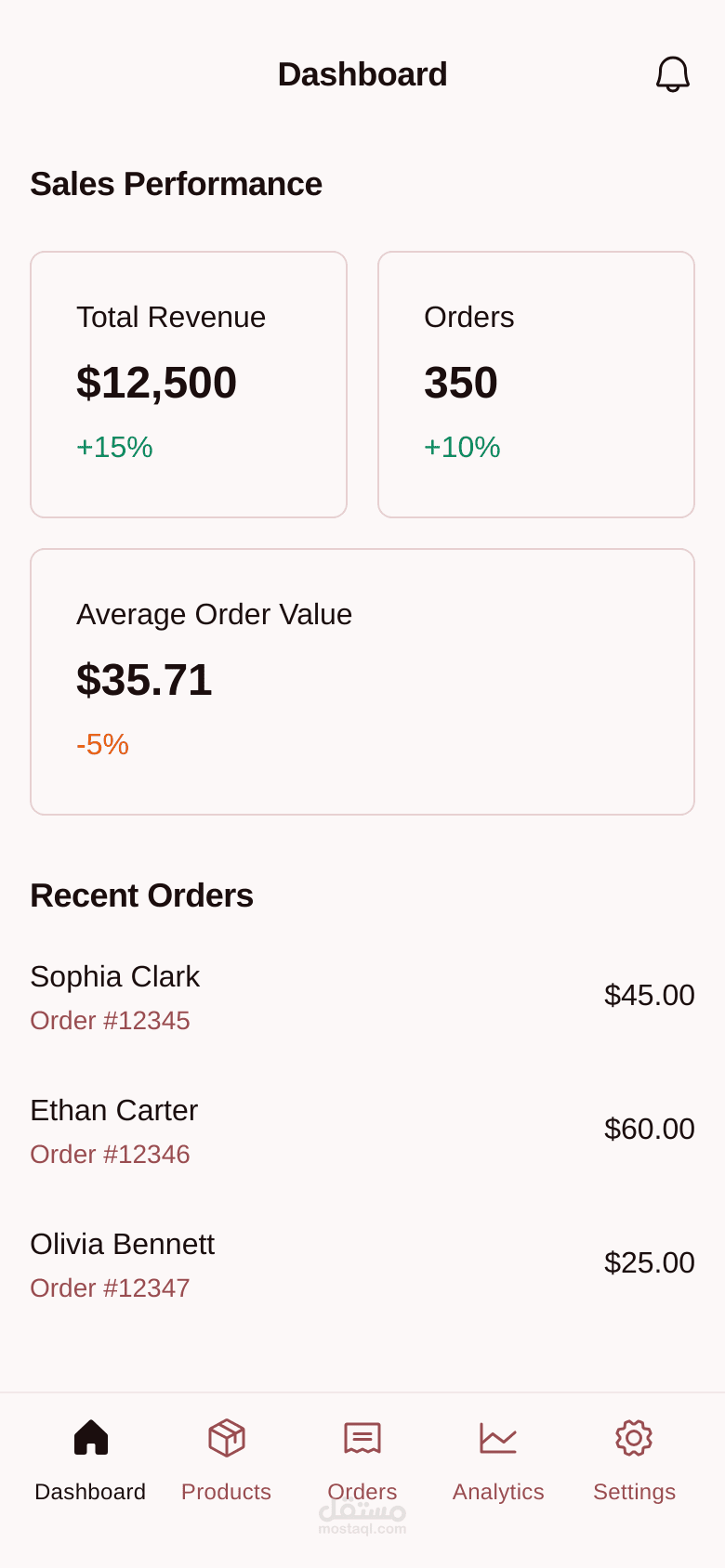Open Olivia Bennett's order #12347
Viewport: 725px width, 1568px height.
point(362,1264)
